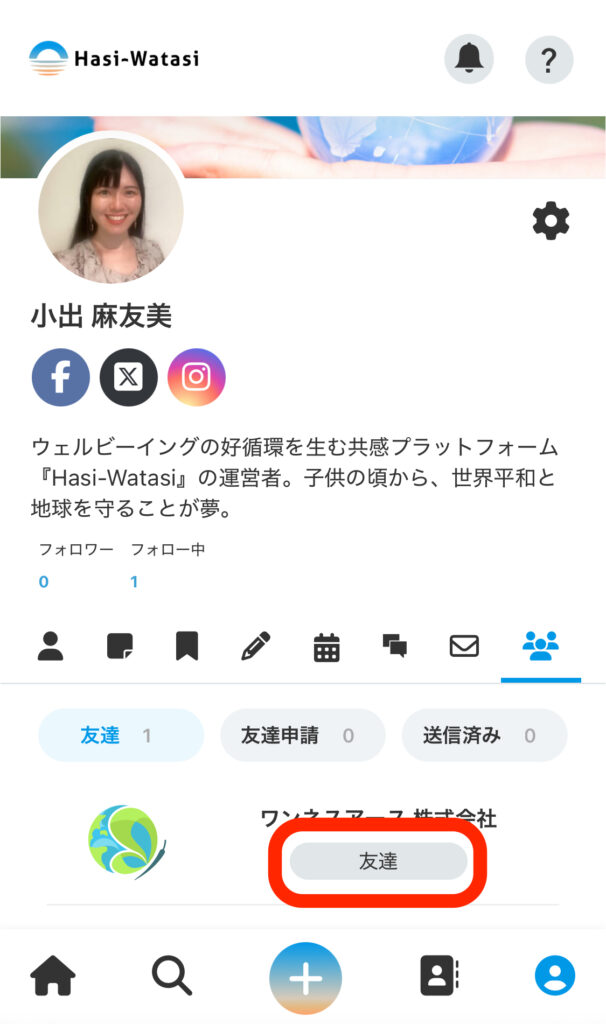Open the notifications bell

pyautogui.click(x=469, y=59)
